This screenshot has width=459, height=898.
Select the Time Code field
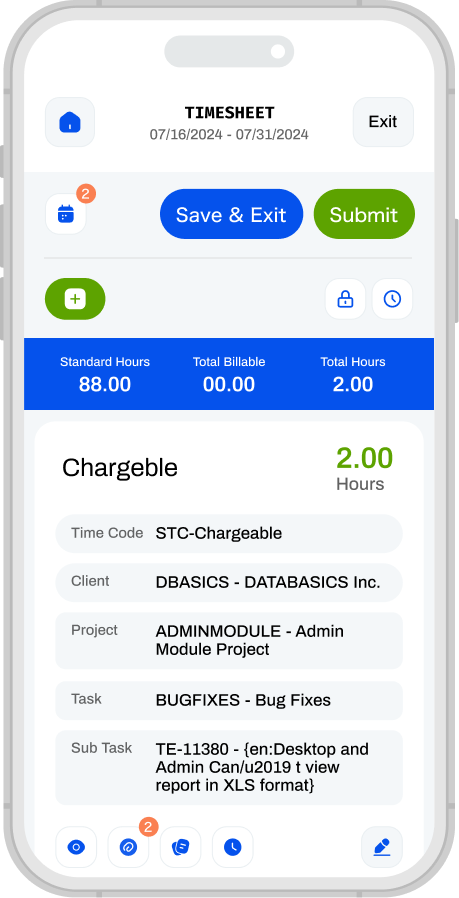click(x=229, y=533)
